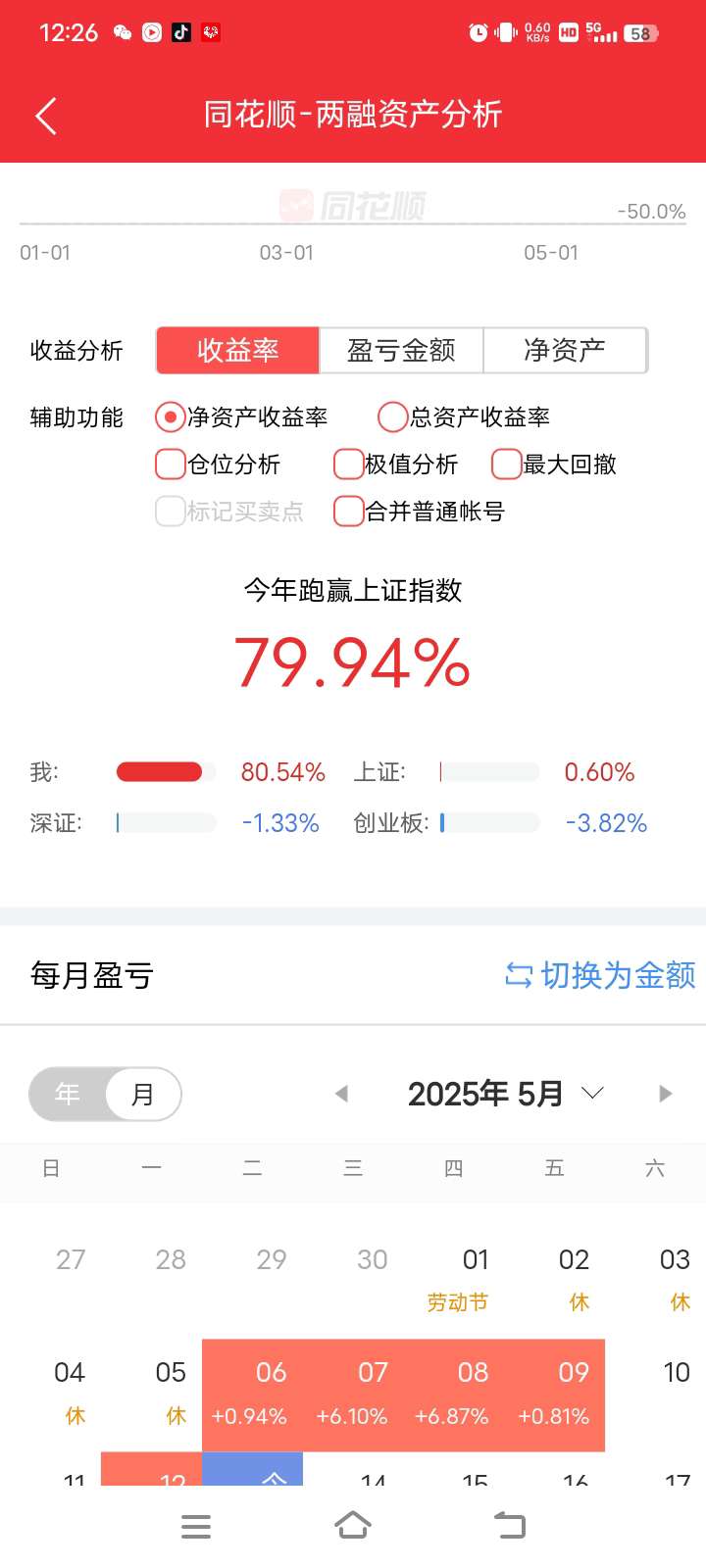Select the 收益率 segment
706x1568 pixels.
[238, 350]
